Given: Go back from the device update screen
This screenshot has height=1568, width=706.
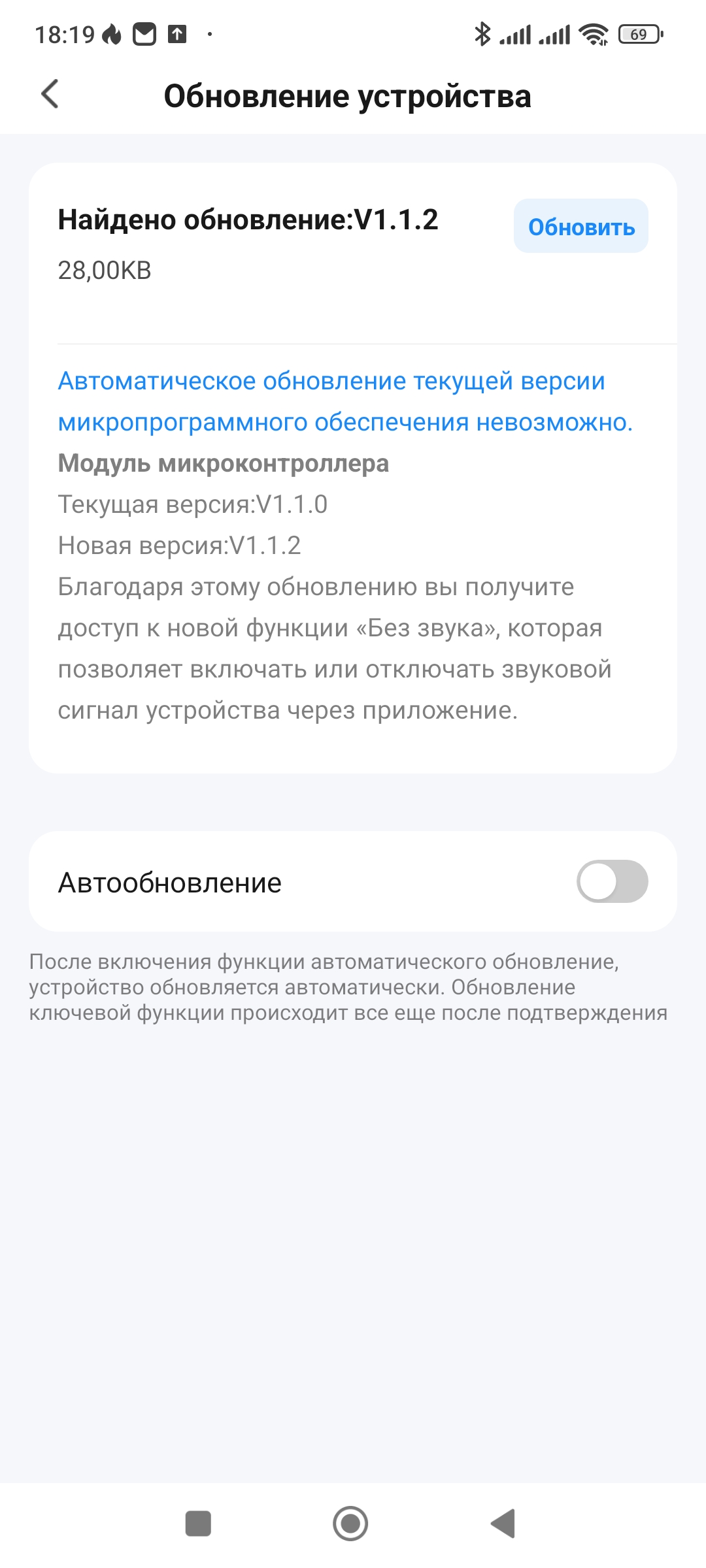Looking at the screenshot, I should pos(50,95).
